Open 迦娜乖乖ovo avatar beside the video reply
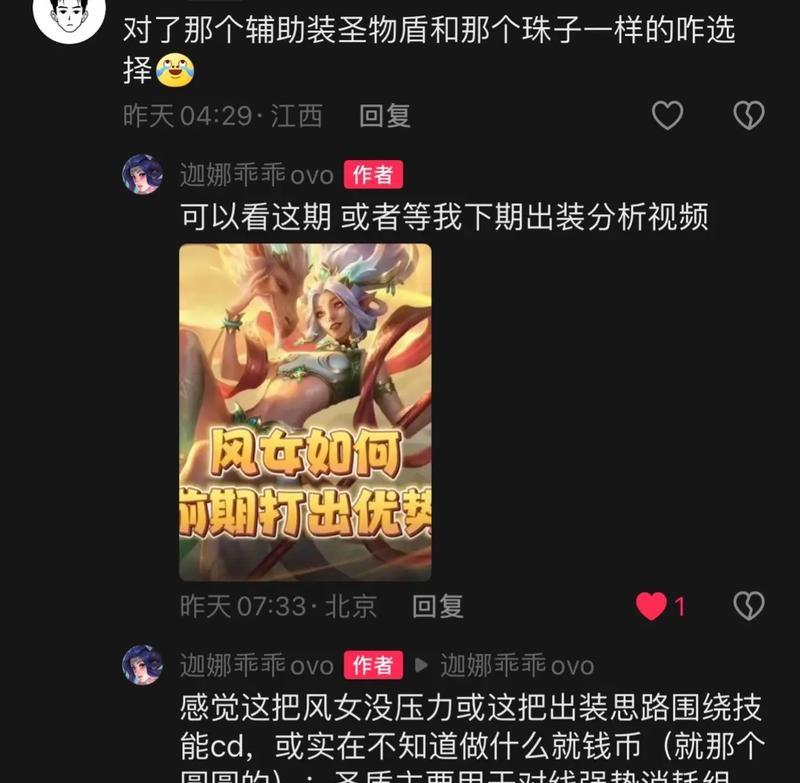800x783 pixels. (x=142, y=174)
